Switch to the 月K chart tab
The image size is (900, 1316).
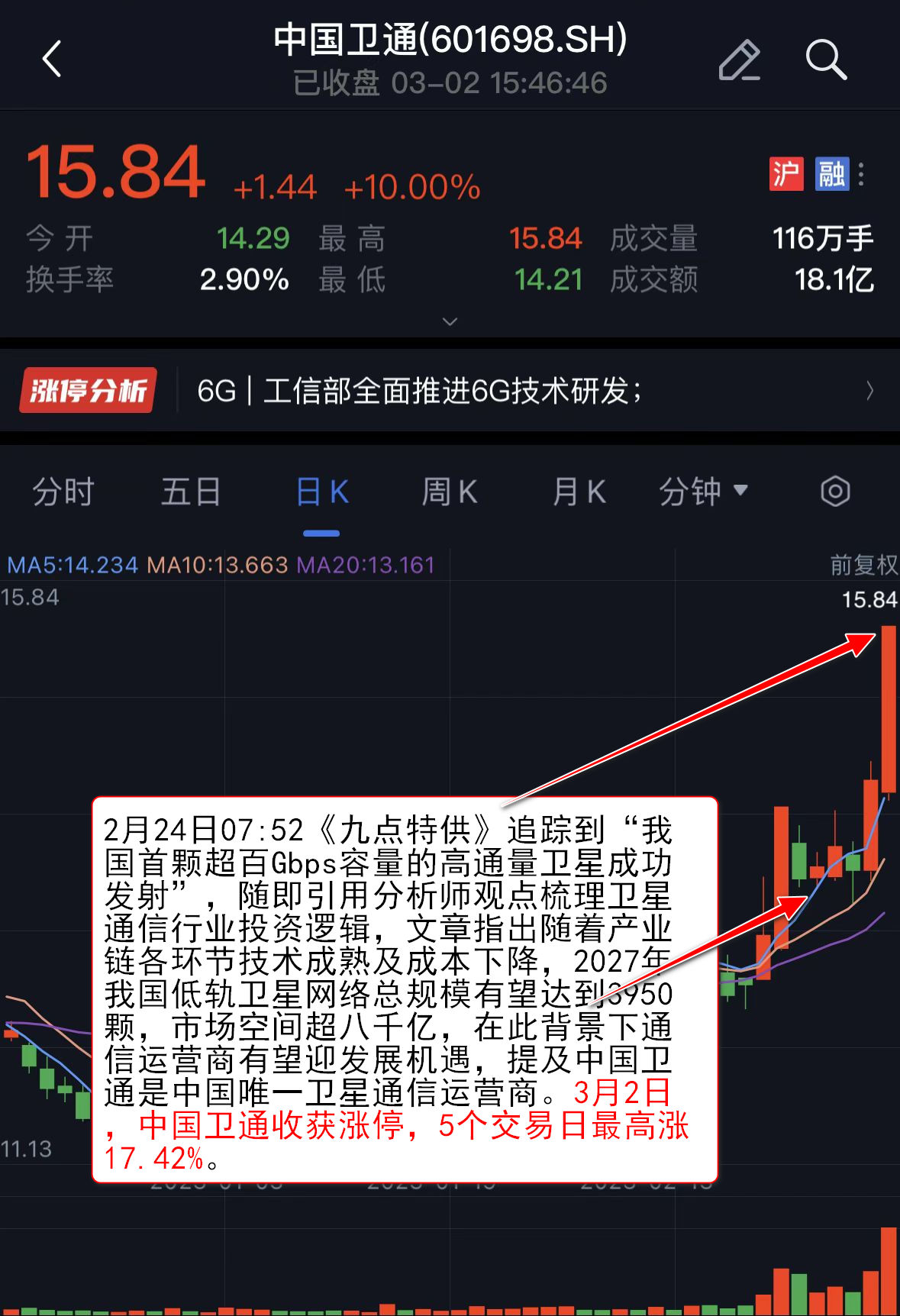579,492
